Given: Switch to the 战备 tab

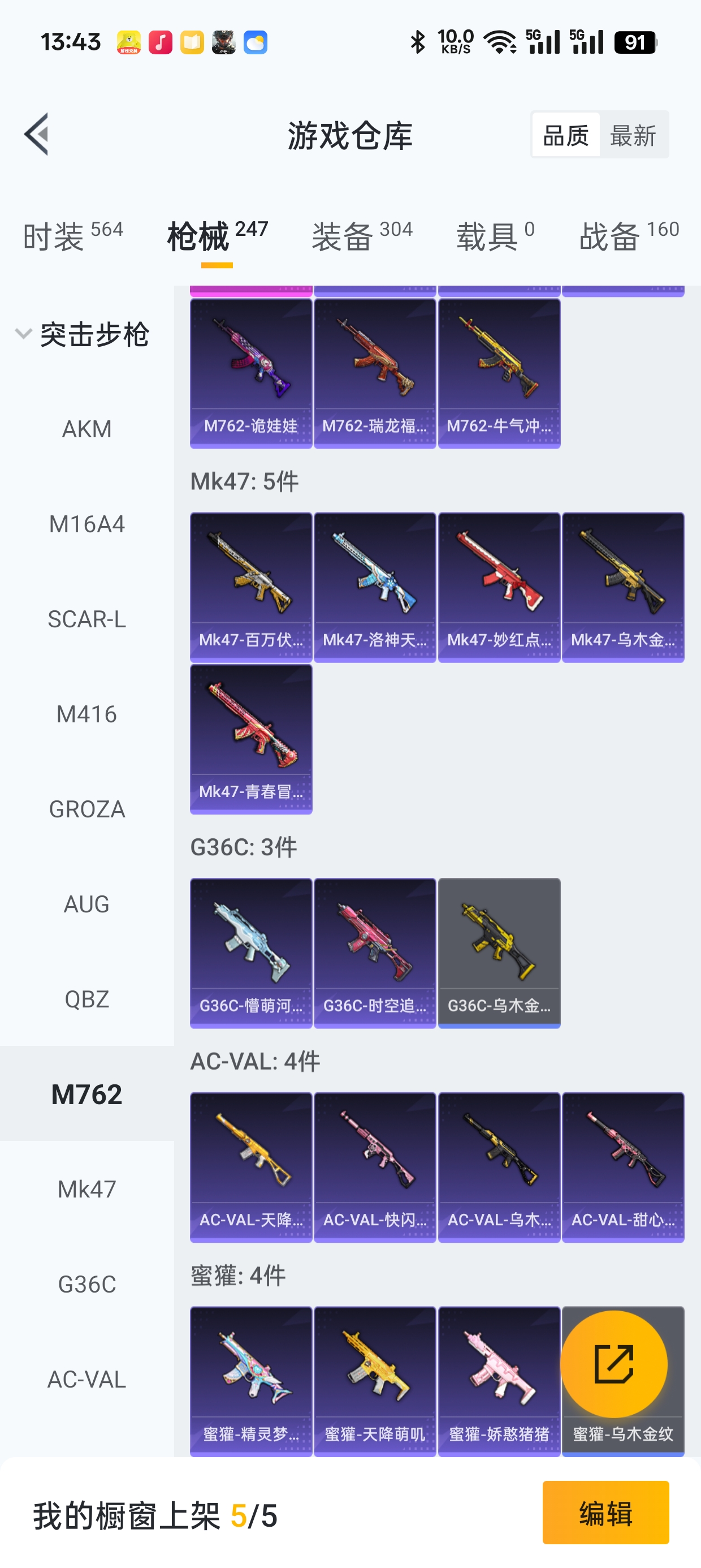Looking at the screenshot, I should click(629, 235).
